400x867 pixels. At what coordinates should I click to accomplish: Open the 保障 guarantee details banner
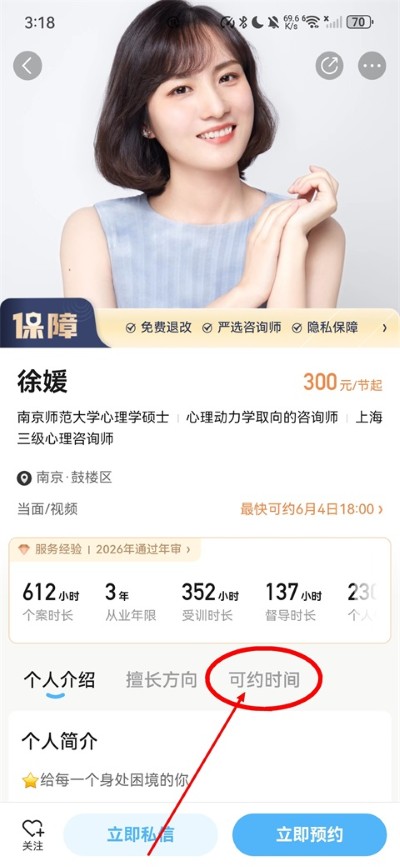point(200,327)
